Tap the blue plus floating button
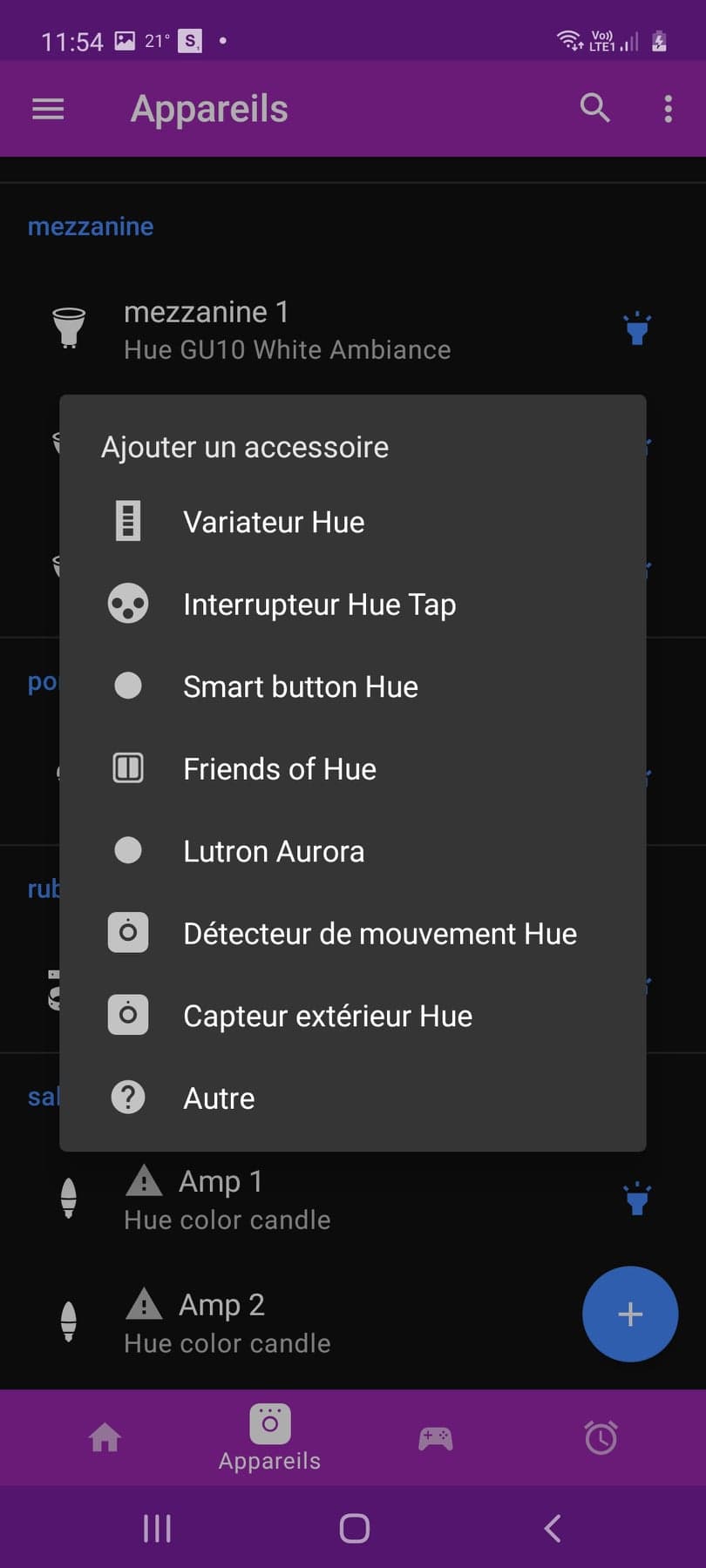Screen dimensions: 706x1568 (630, 1314)
